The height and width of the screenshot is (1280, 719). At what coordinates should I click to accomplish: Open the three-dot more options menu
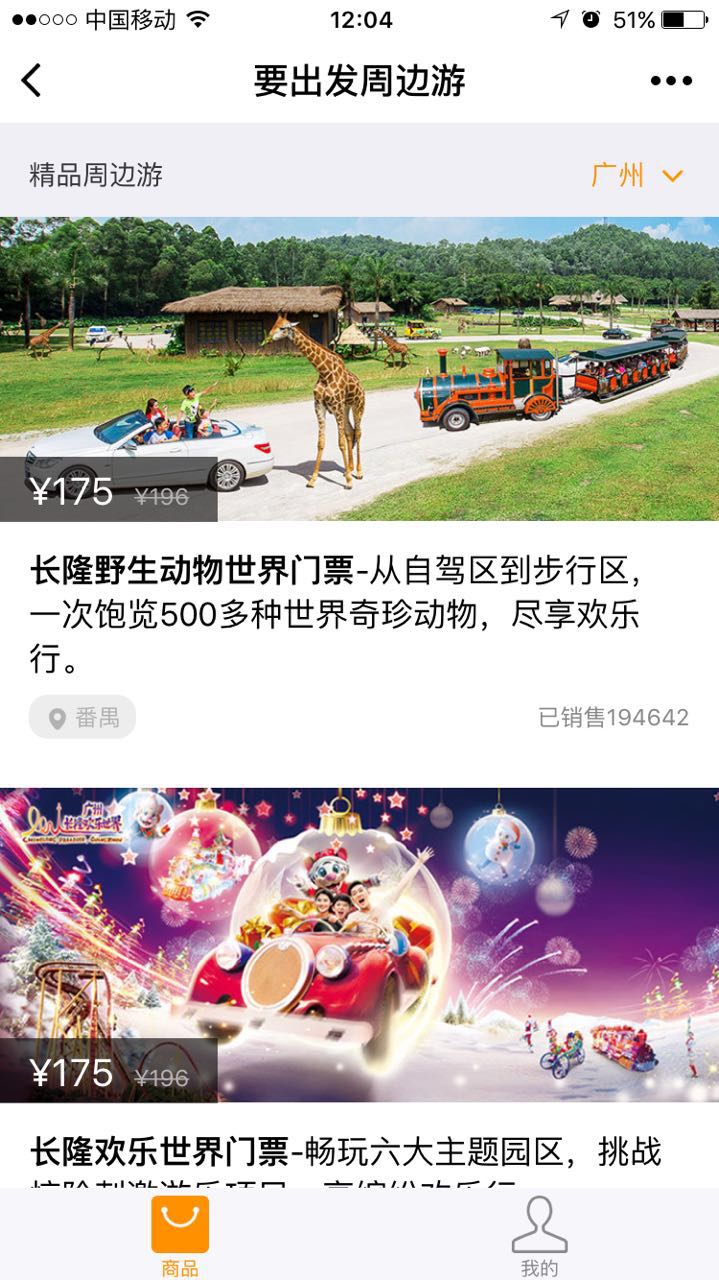[670, 81]
